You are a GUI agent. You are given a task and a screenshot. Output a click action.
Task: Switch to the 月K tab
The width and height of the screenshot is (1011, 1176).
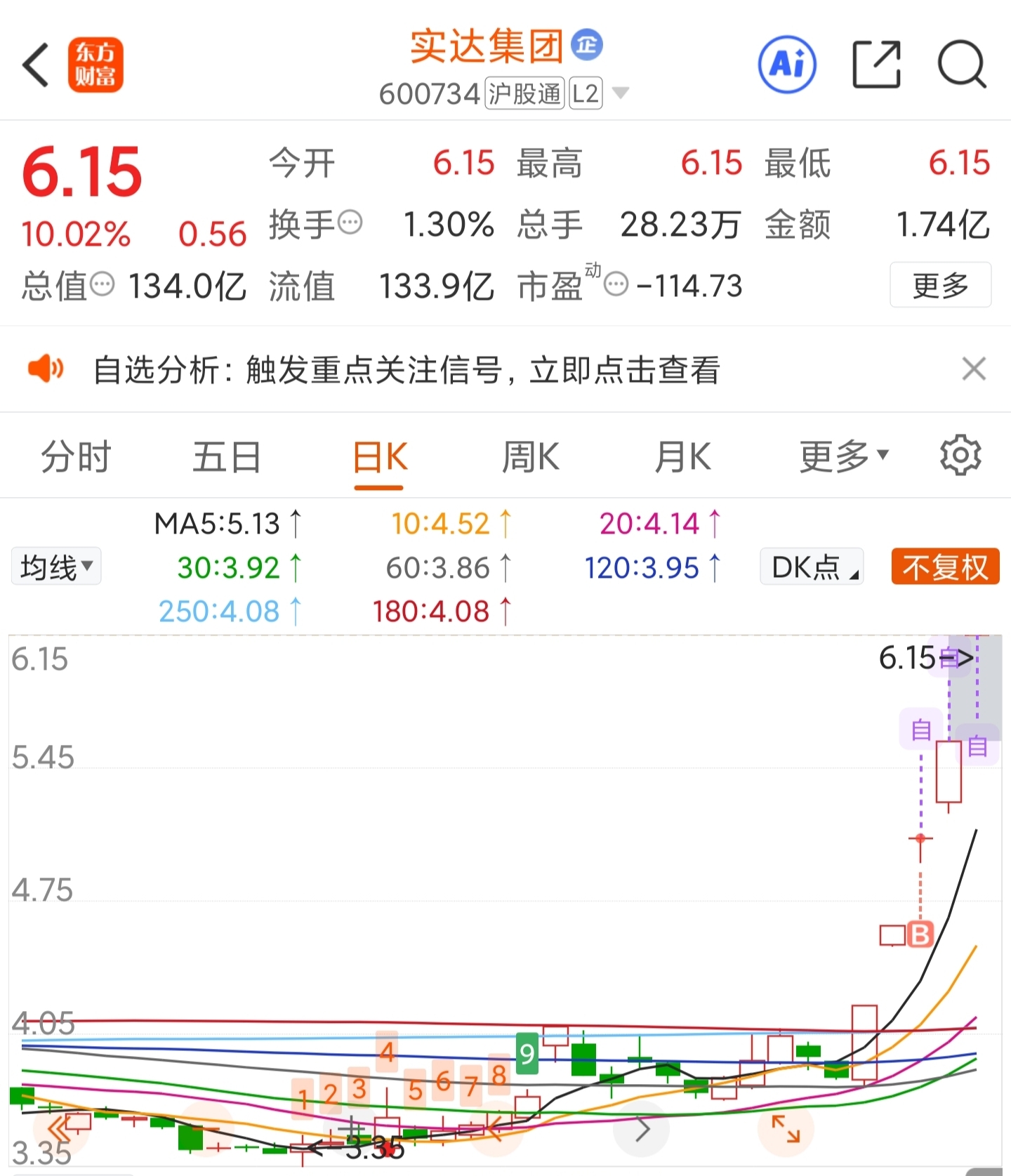click(x=682, y=457)
